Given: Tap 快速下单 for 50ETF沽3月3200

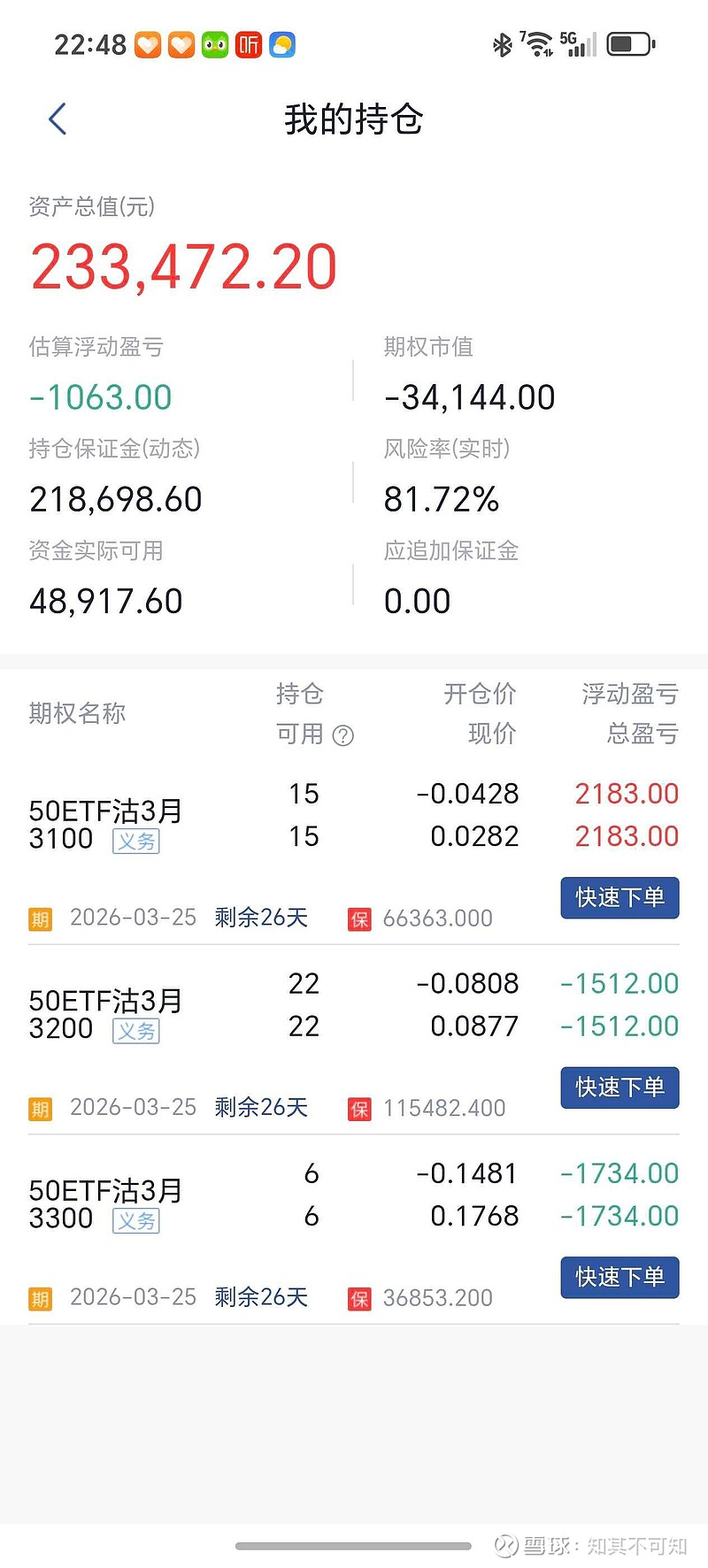Looking at the screenshot, I should pos(619,1088).
